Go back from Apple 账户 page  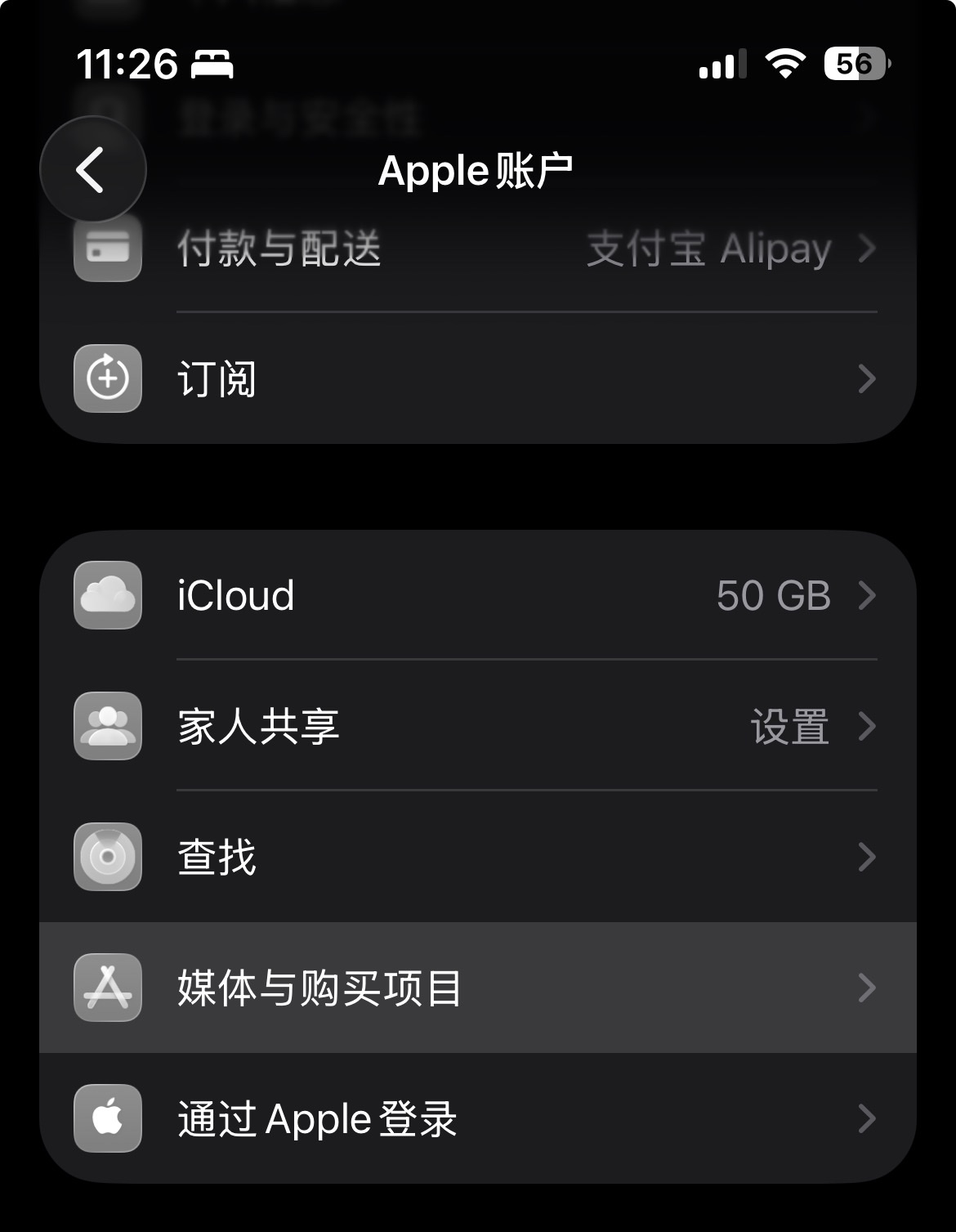(x=92, y=169)
